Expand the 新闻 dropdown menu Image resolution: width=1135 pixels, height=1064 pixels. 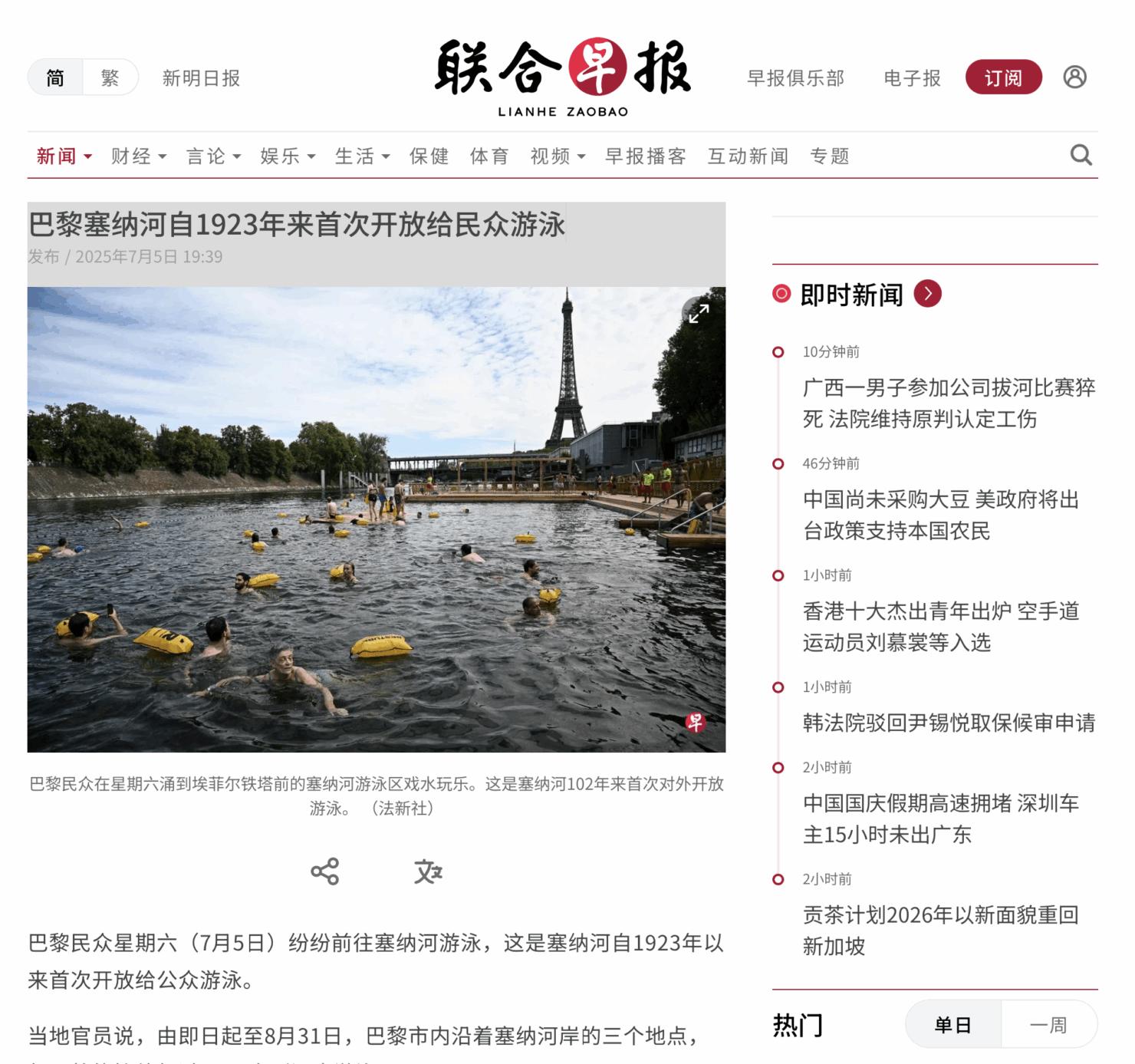point(64,156)
